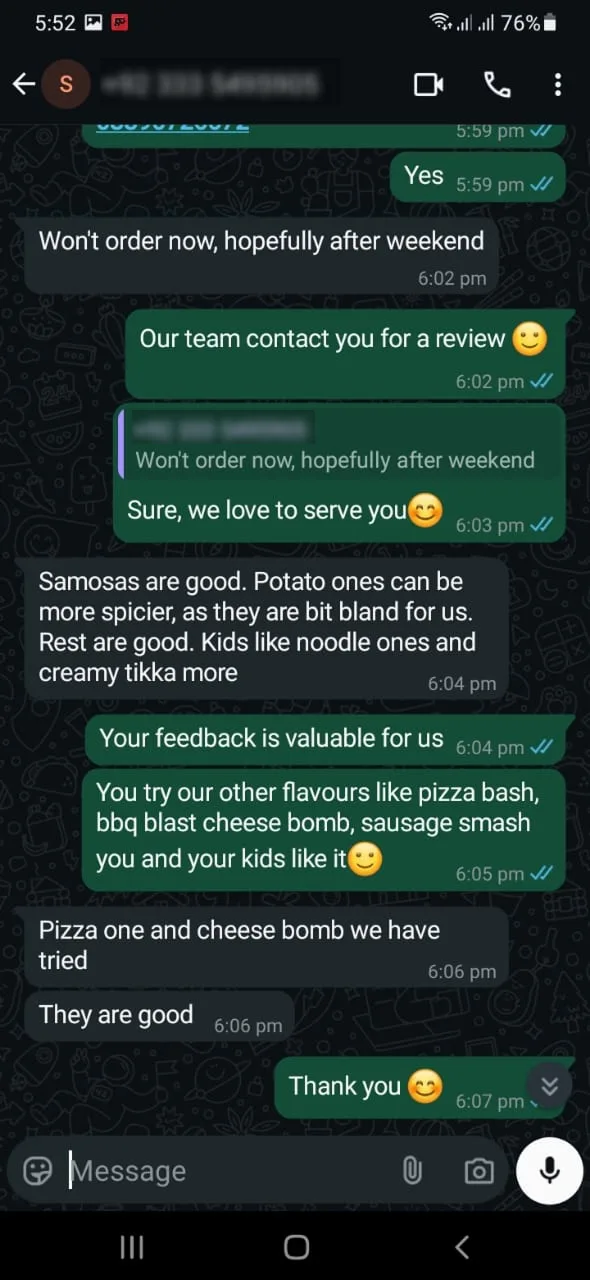Jump to the latest message arrow
Screen dimensions: 590x1280
pos(549,1086)
